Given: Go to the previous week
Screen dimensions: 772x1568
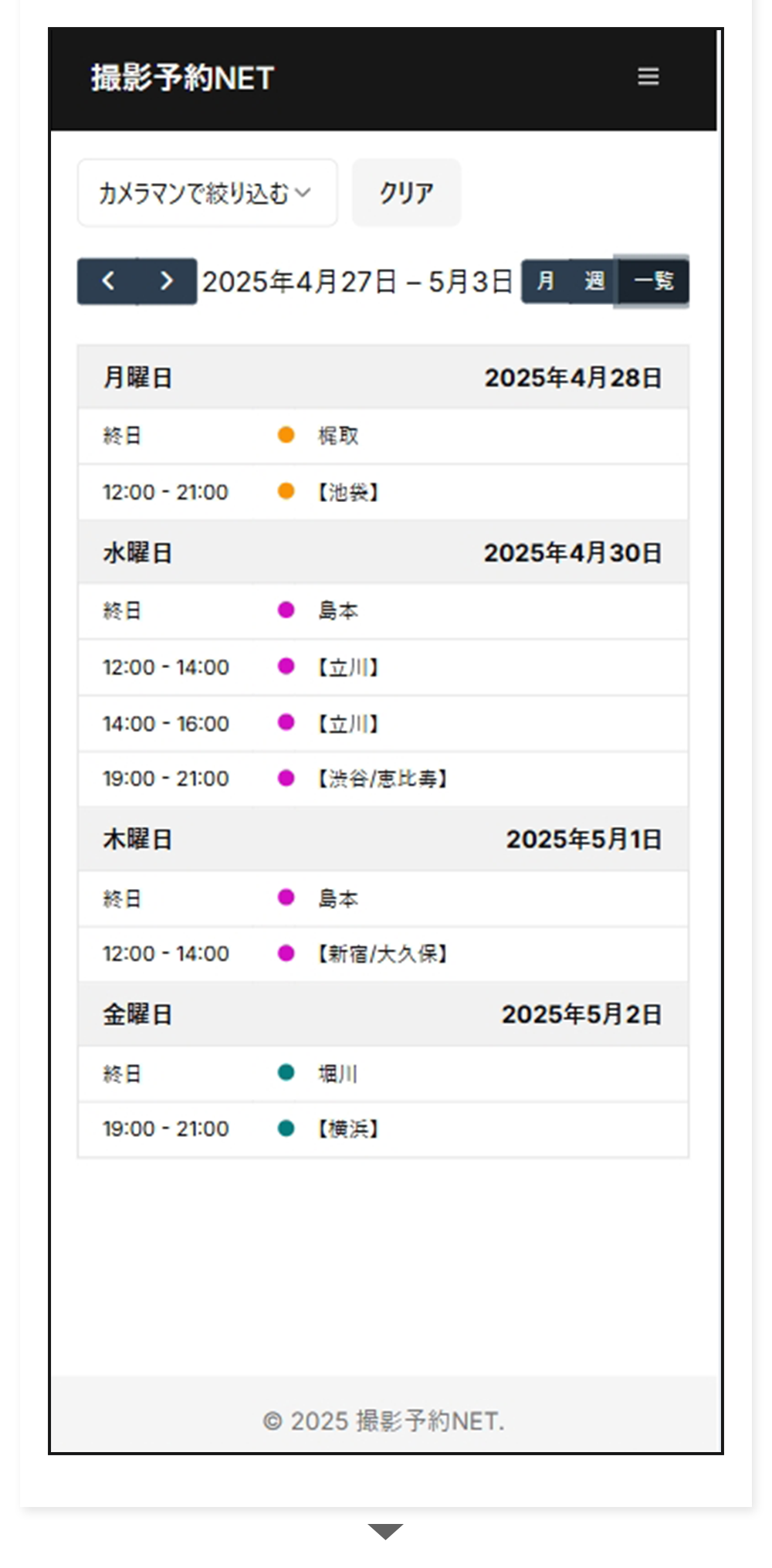Looking at the screenshot, I should coord(107,281).
